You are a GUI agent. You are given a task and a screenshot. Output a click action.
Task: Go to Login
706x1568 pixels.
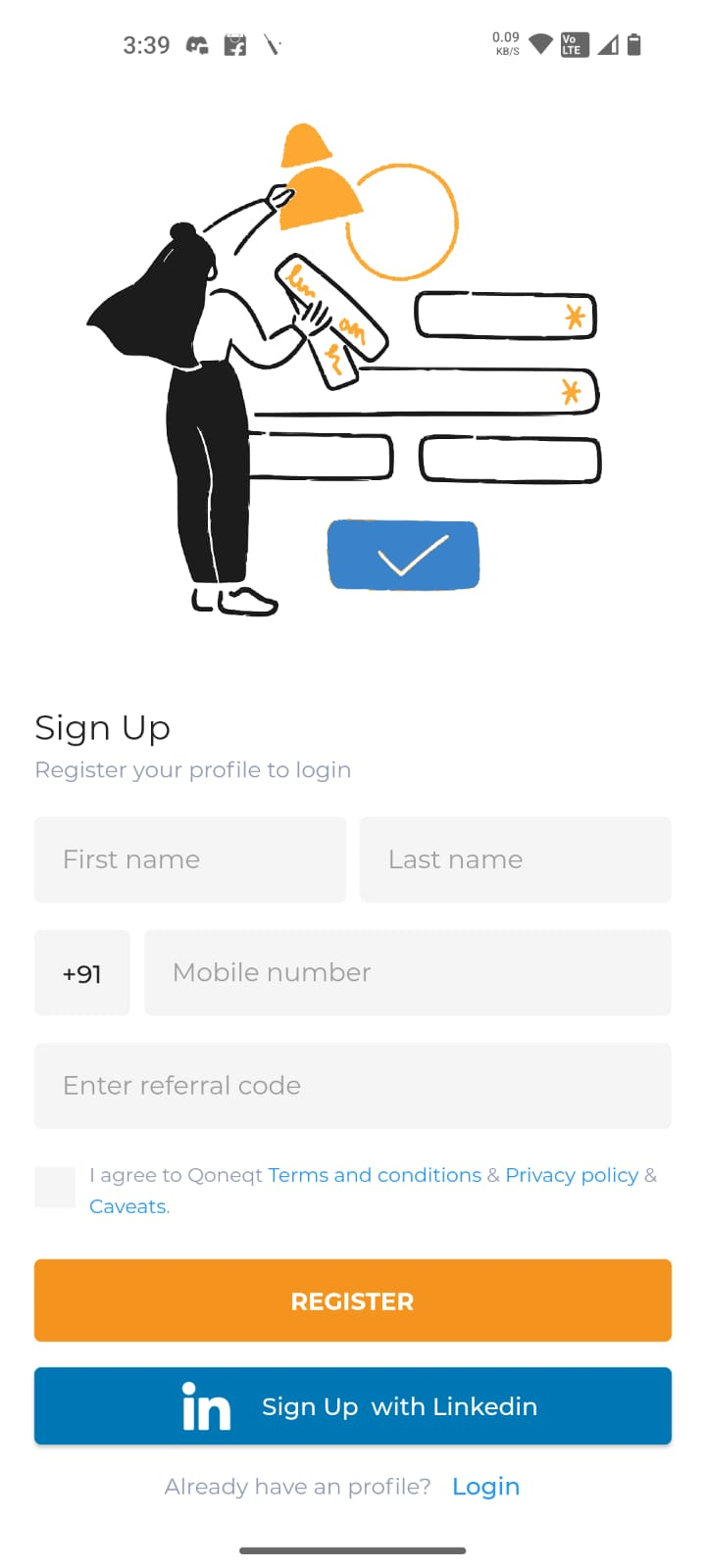485,1487
